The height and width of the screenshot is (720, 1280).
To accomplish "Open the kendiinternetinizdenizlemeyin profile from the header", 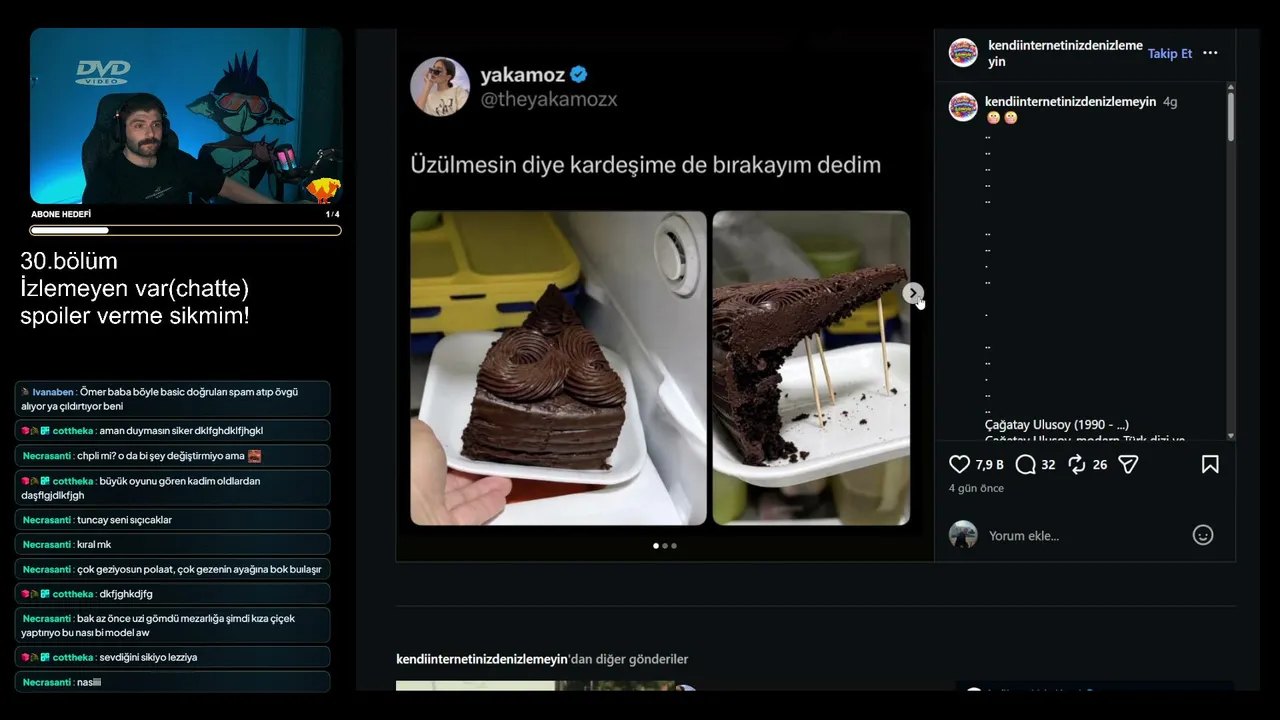I will click(x=1065, y=53).
